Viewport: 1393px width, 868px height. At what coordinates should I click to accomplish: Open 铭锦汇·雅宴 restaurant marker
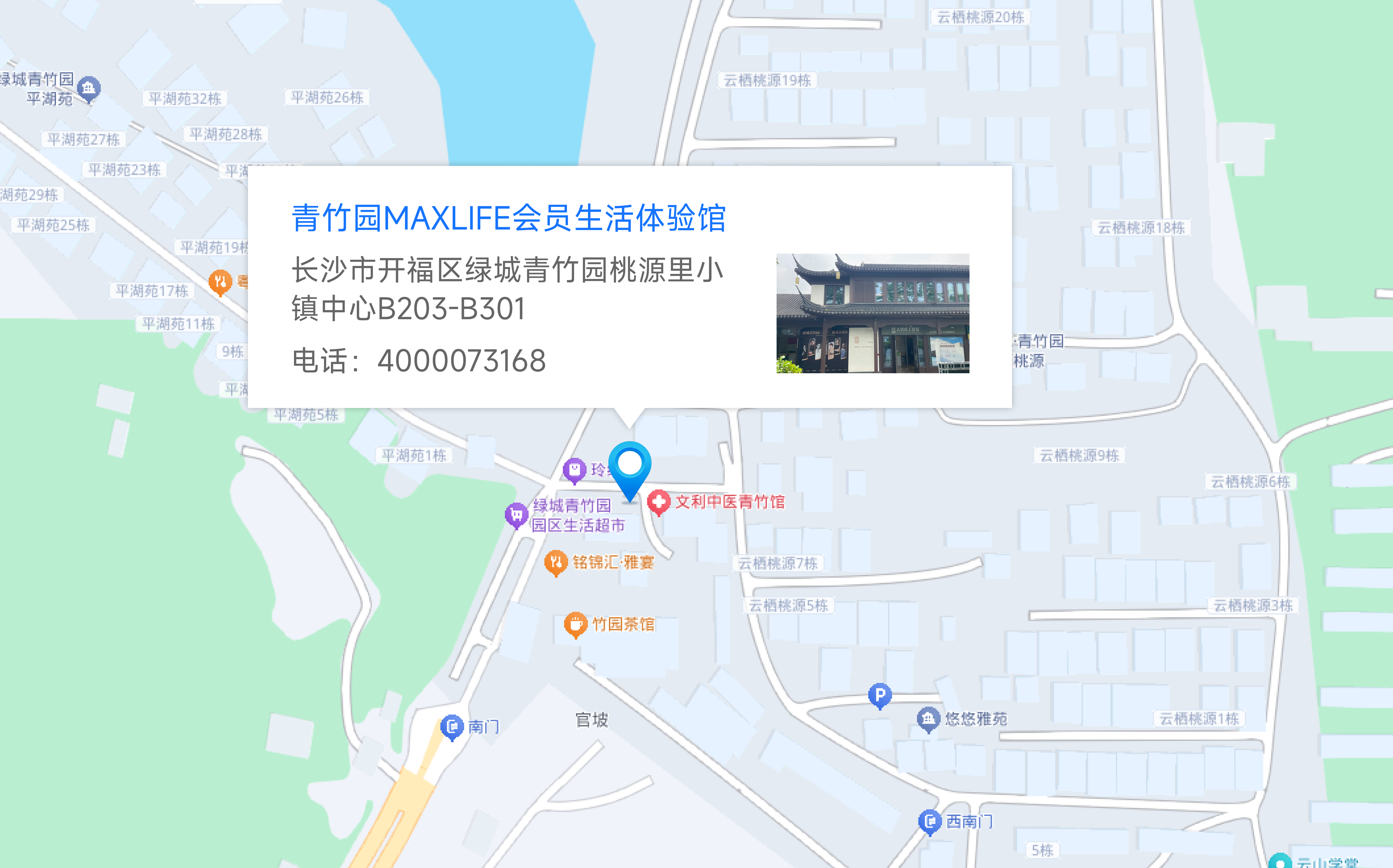(x=555, y=563)
